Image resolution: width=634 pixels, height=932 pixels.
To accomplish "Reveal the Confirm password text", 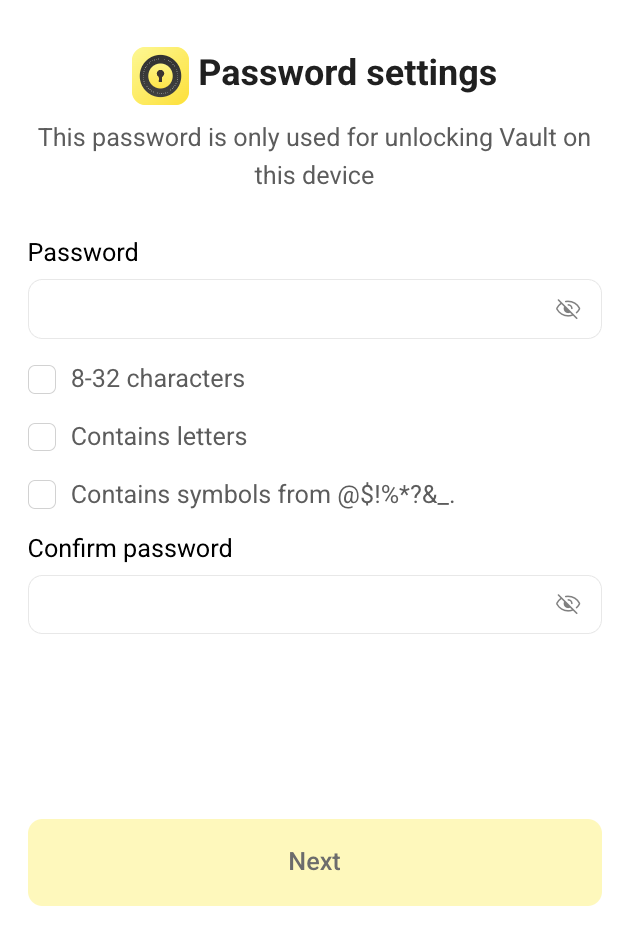I will 568,604.
